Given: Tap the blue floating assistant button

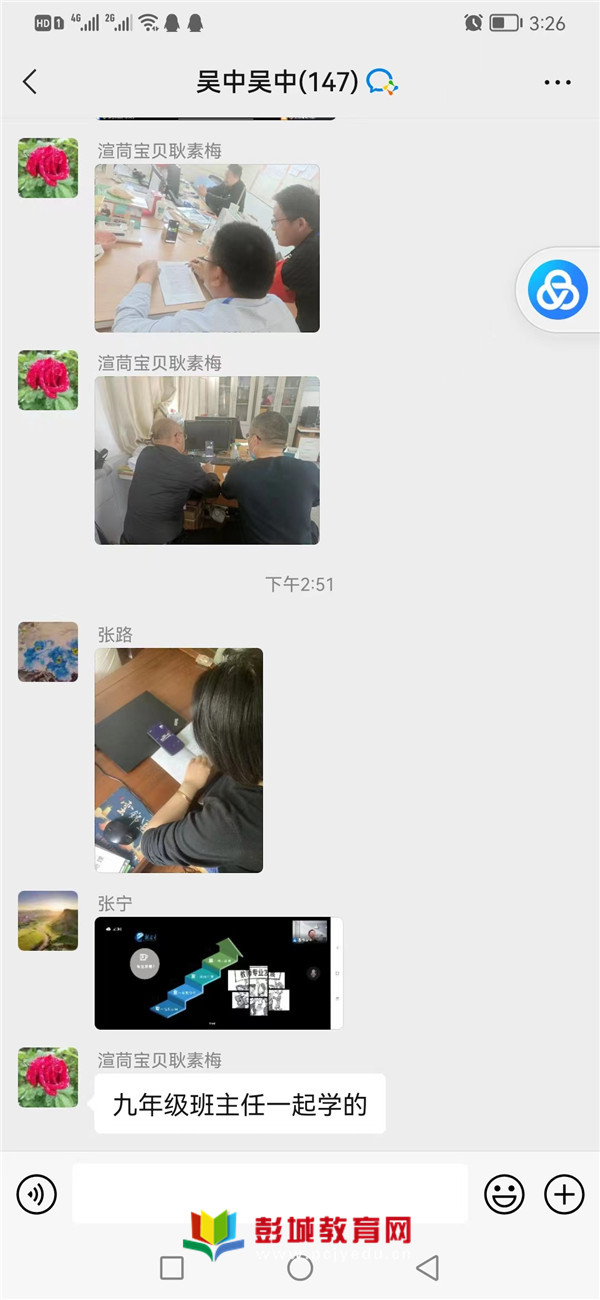Looking at the screenshot, I should click(x=558, y=290).
